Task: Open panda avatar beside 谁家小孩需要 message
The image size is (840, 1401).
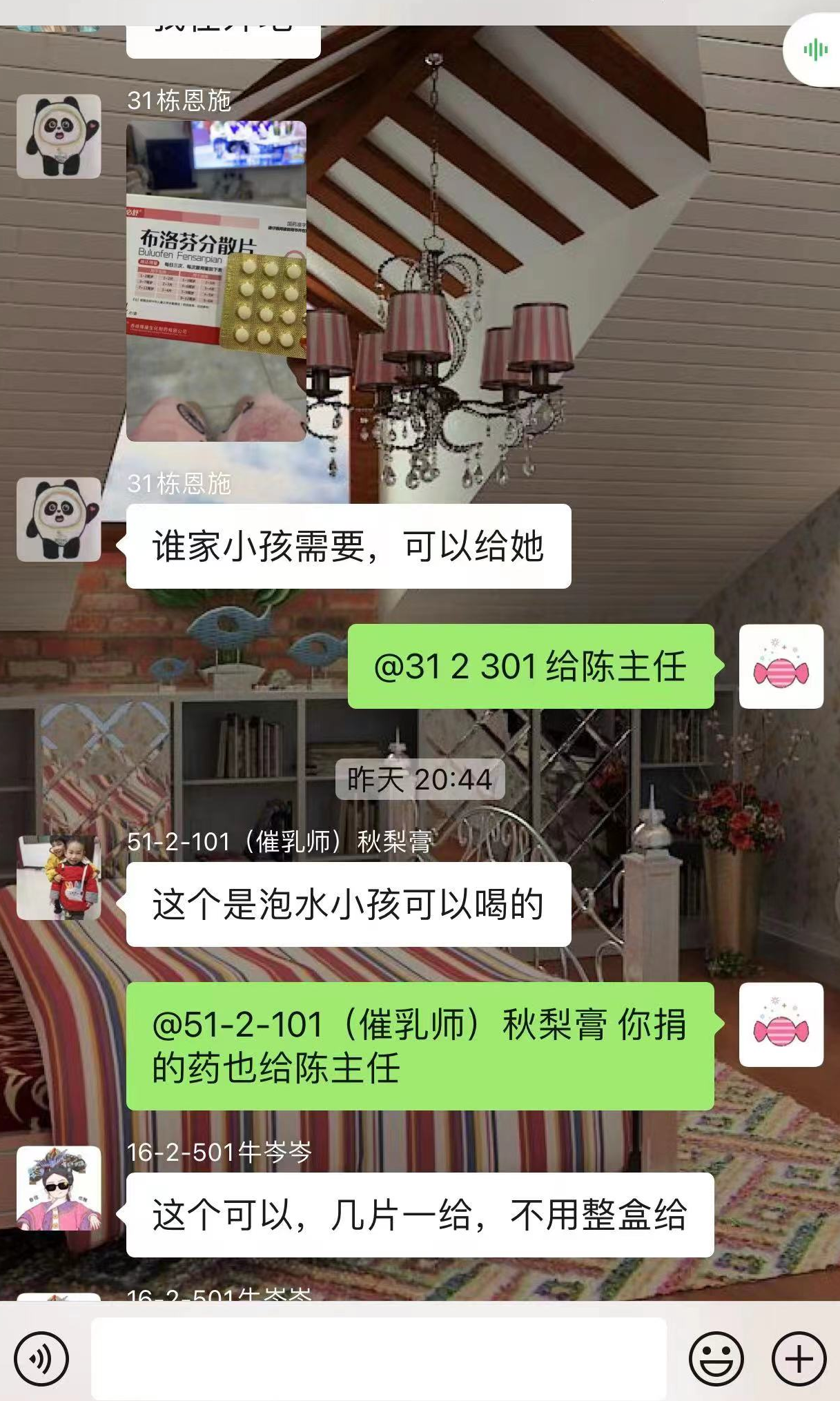Action: coord(59,519)
